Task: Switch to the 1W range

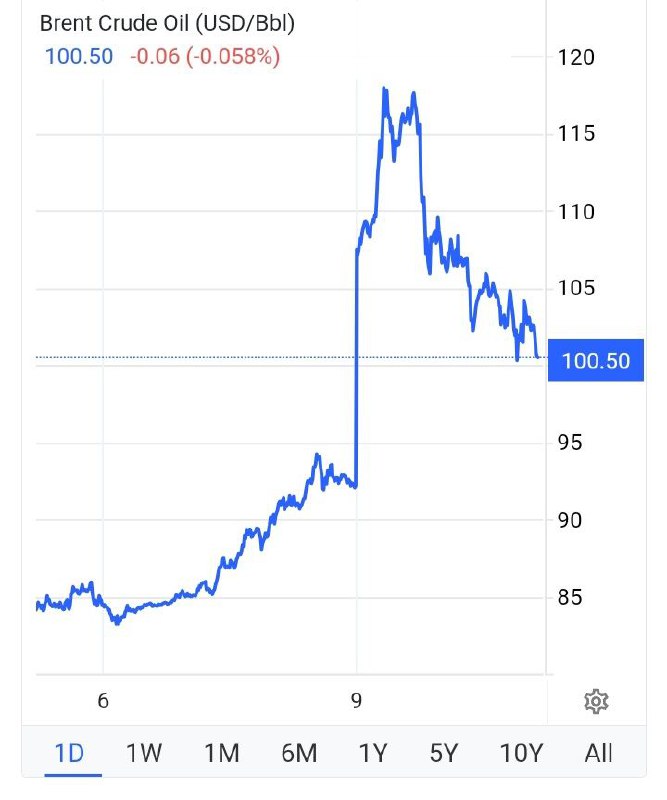Action: click(x=144, y=753)
